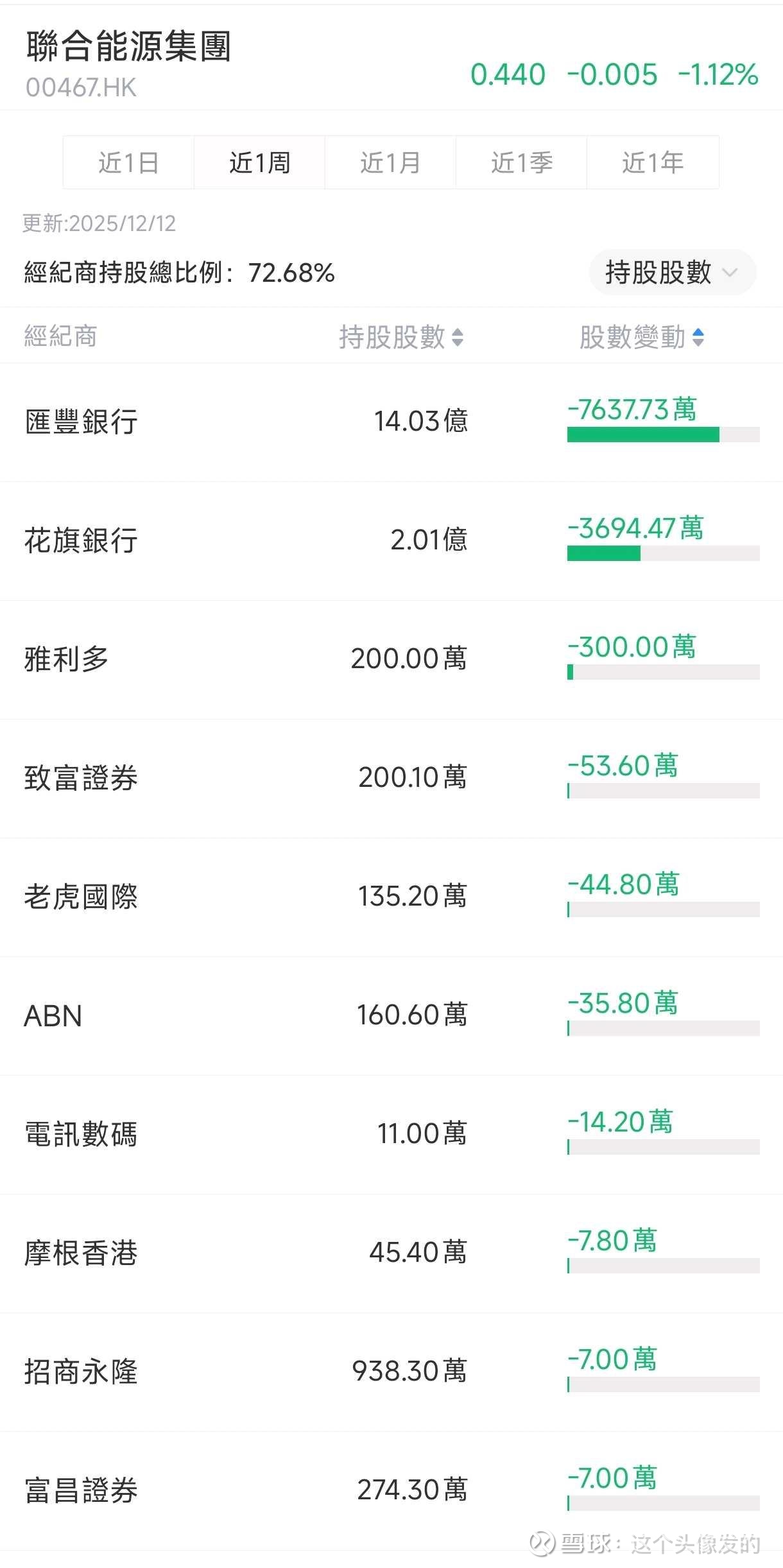Switch to the 近1年 tab
Screen dimensions: 783x1568
tap(653, 162)
